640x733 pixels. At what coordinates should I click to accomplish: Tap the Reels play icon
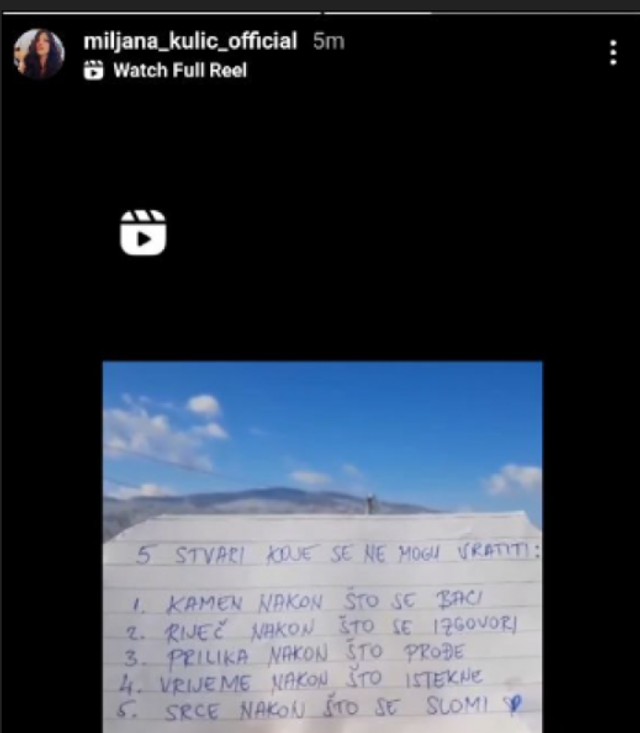pos(143,232)
